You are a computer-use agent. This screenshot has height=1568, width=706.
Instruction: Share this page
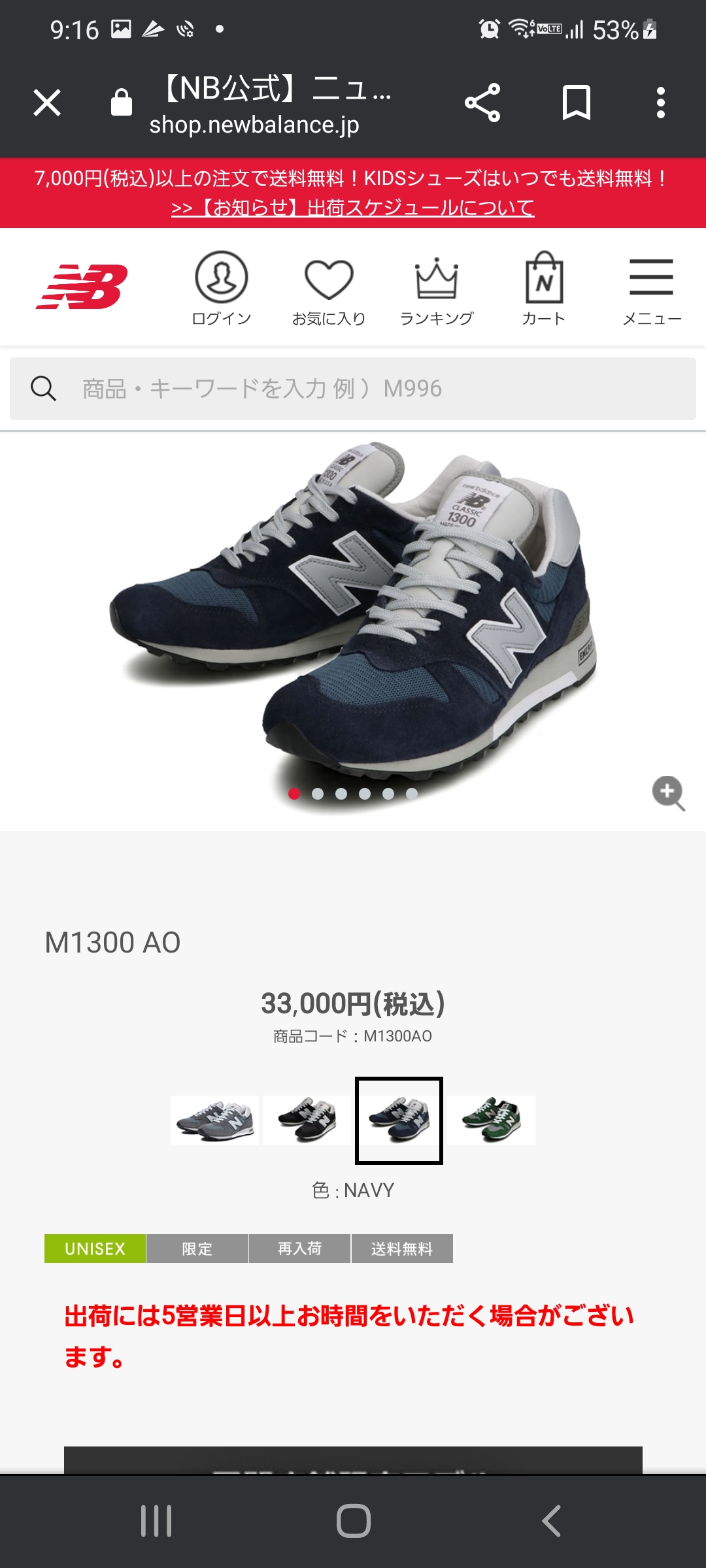482,103
